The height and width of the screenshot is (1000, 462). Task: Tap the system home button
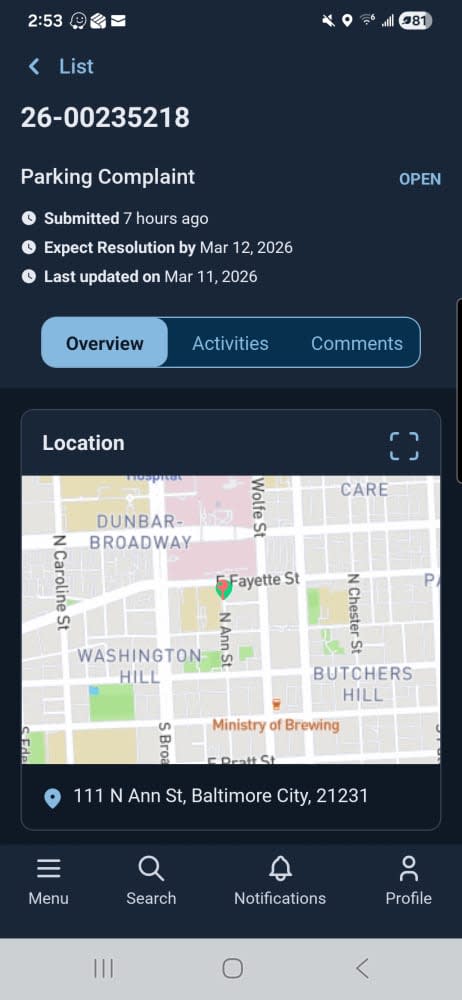coord(232,969)
